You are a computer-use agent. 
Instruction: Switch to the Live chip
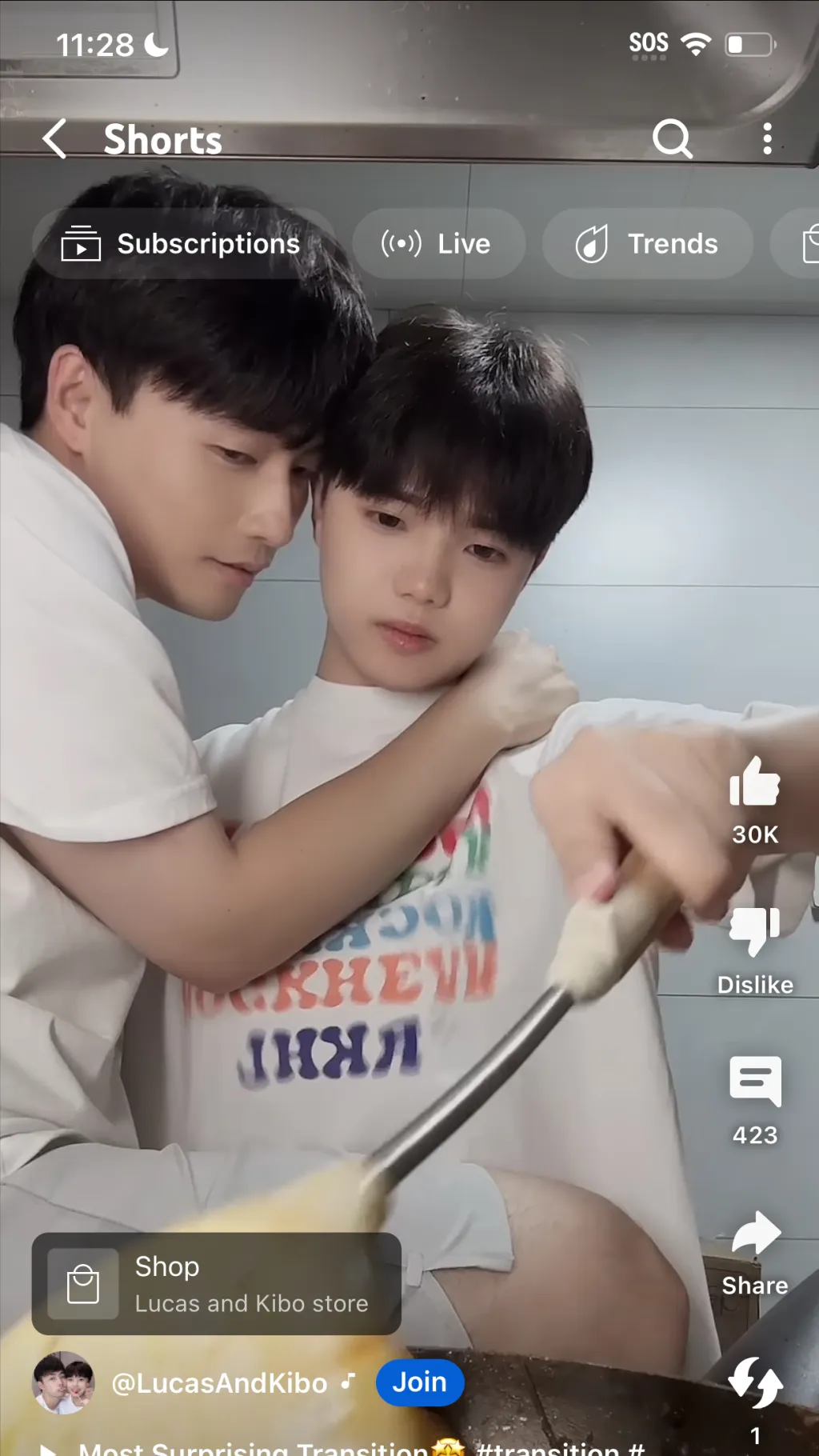tap(437, 244)
